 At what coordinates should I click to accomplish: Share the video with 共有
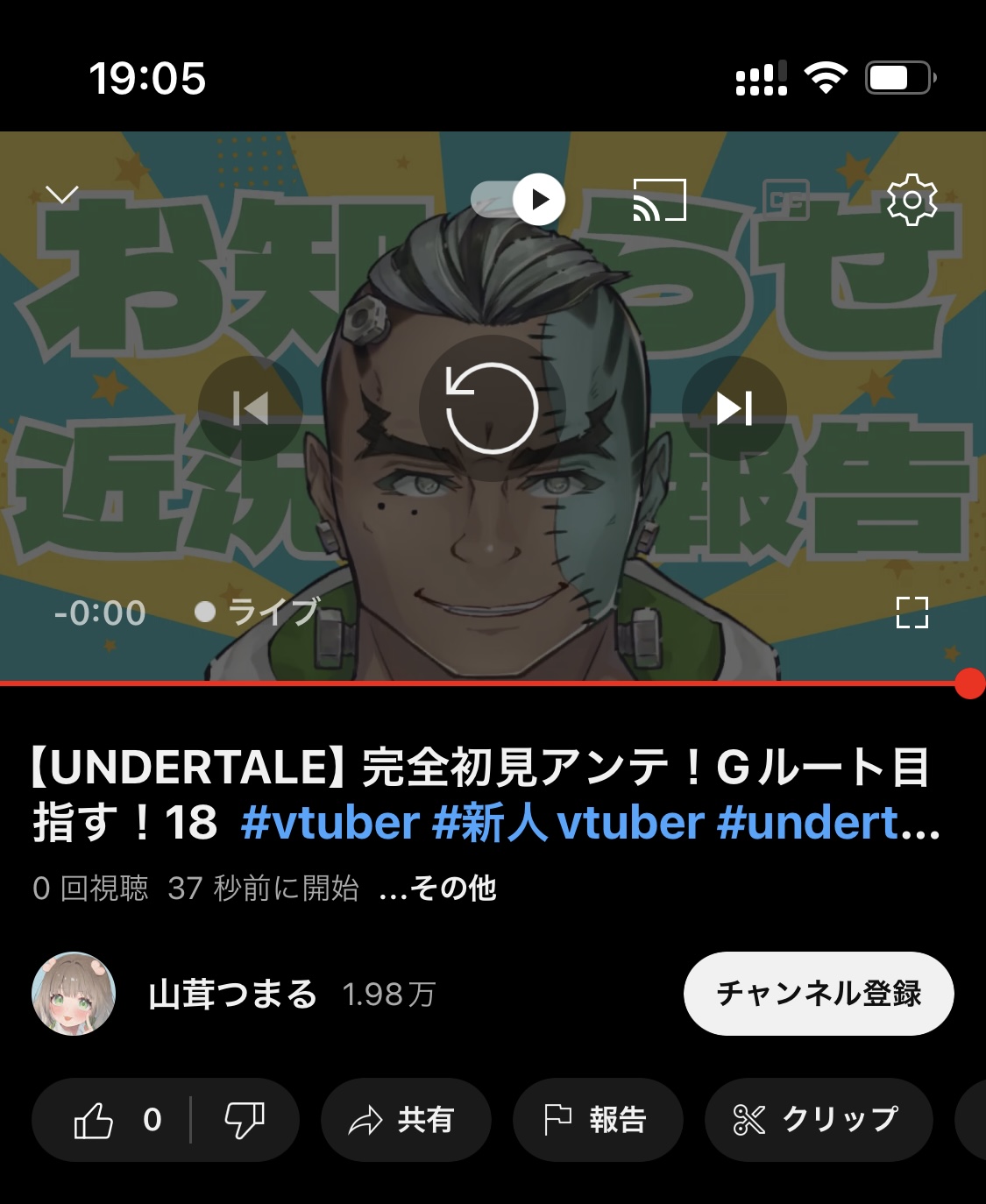(405, 1120)
